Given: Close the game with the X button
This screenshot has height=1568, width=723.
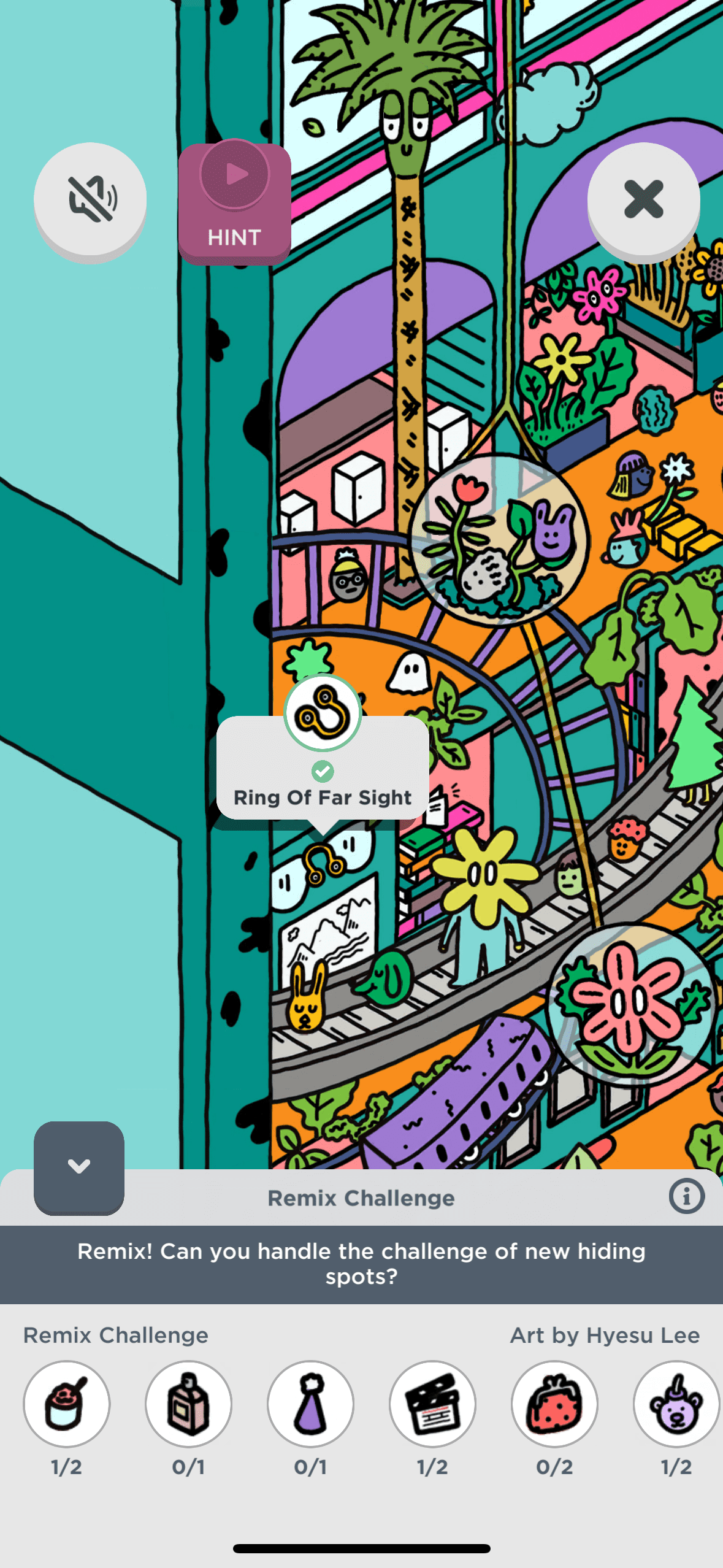Looking at the screenshot, I should point(643,199).
